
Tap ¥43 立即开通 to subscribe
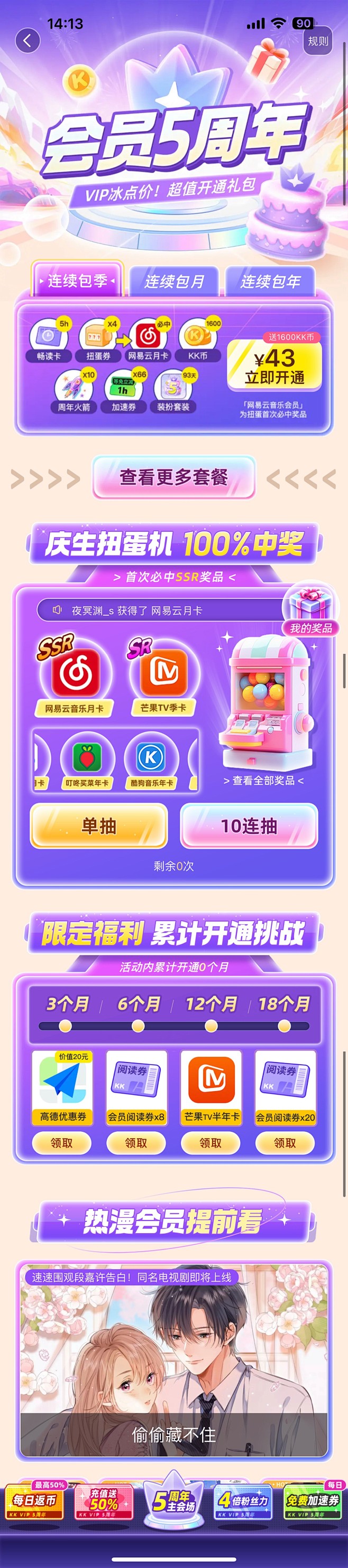(x=274, y=365)
